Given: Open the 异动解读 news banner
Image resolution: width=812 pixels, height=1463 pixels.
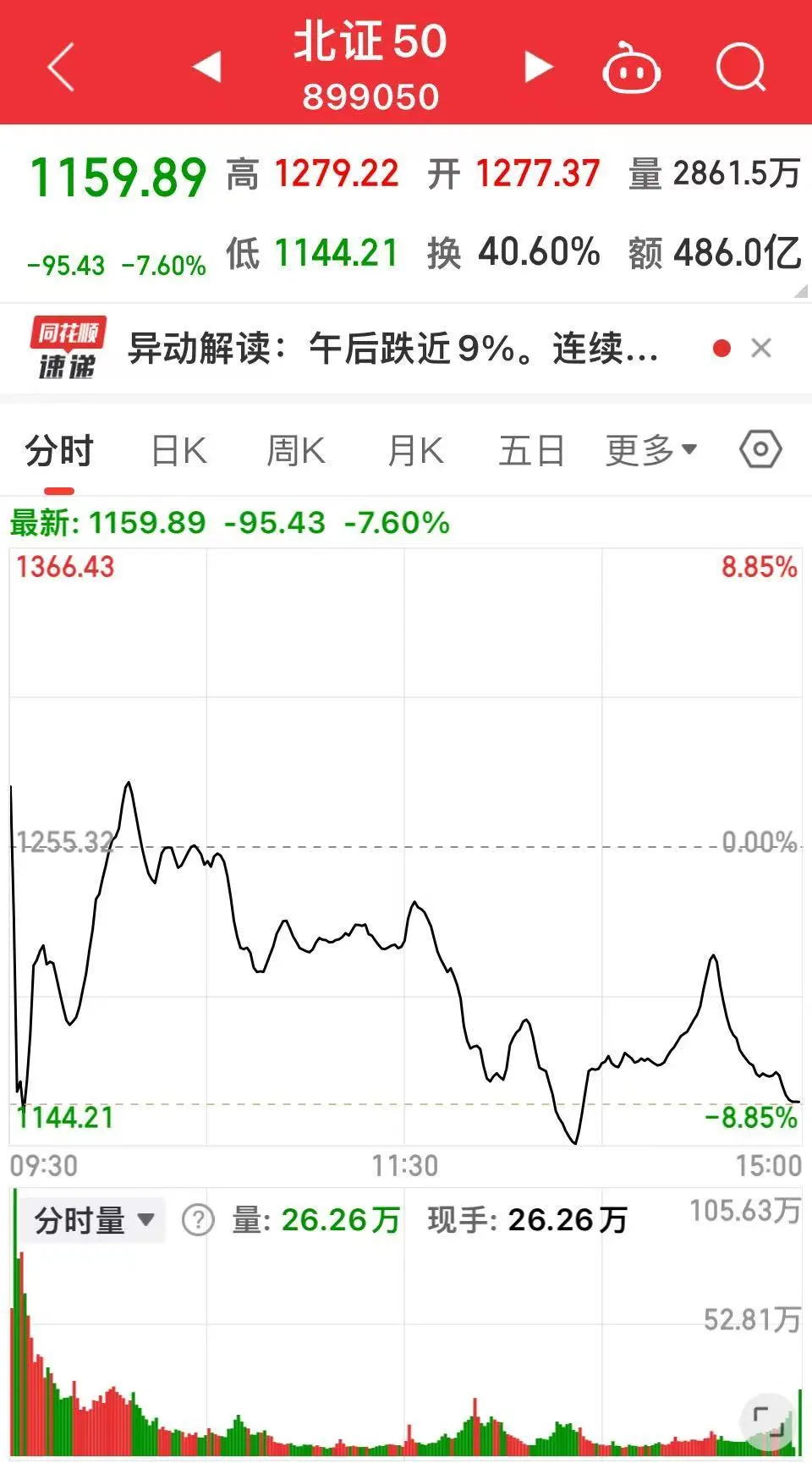Looking at the screenshot, I should (393, 349).
